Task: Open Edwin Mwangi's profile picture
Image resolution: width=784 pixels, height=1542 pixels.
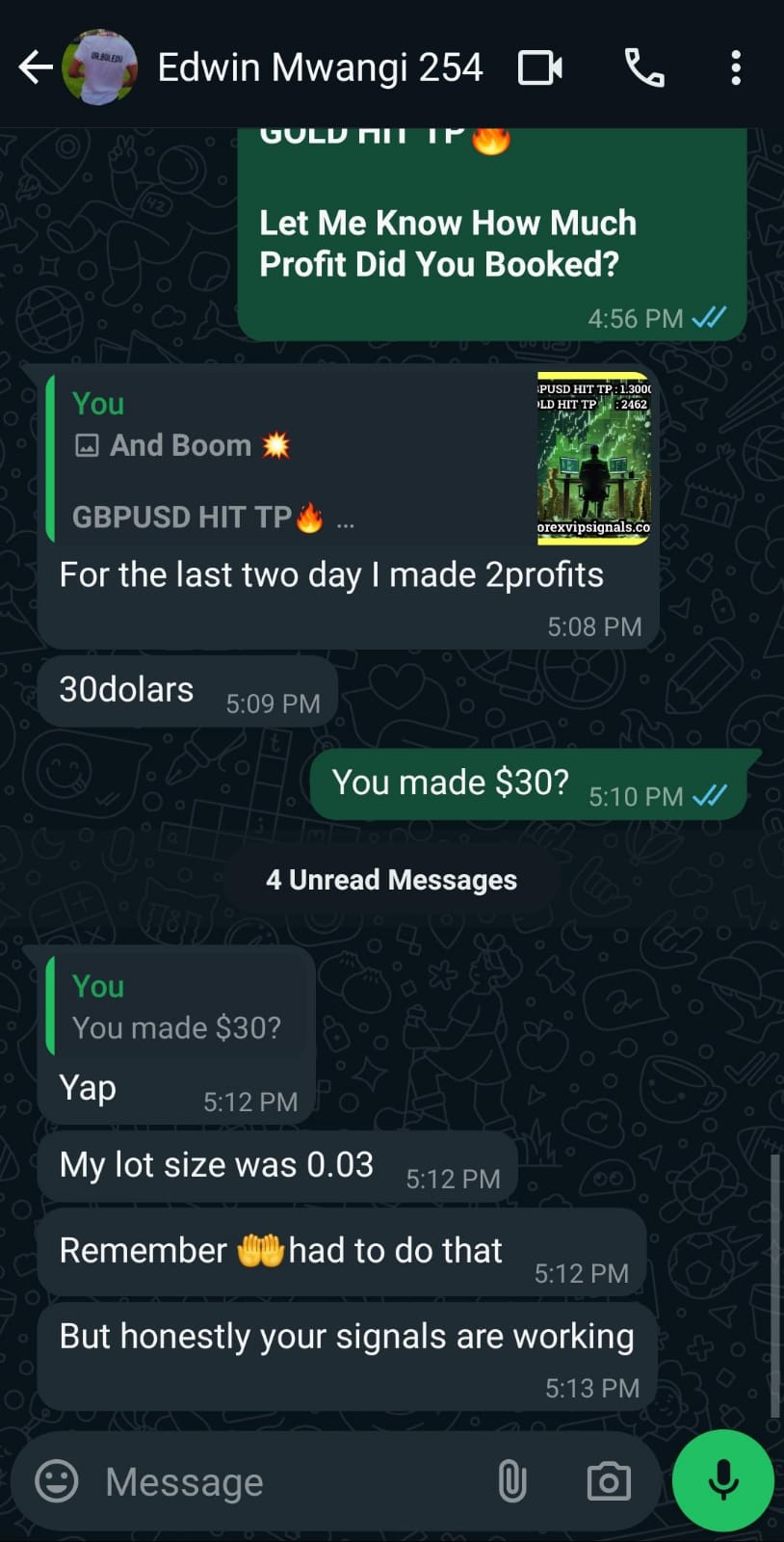Action: click(x=103, y=67)
